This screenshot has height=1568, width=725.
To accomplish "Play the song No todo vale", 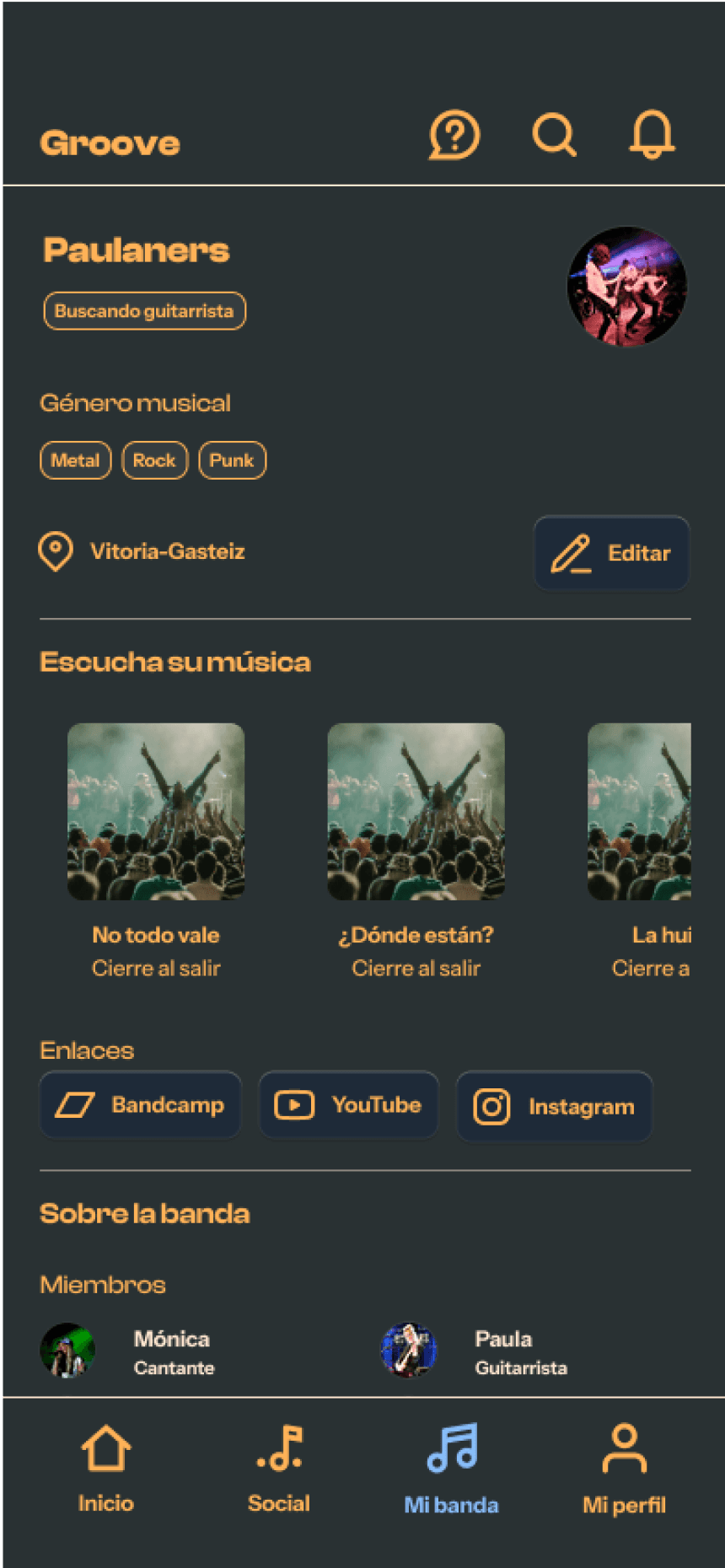I will (x=156, y=812).
